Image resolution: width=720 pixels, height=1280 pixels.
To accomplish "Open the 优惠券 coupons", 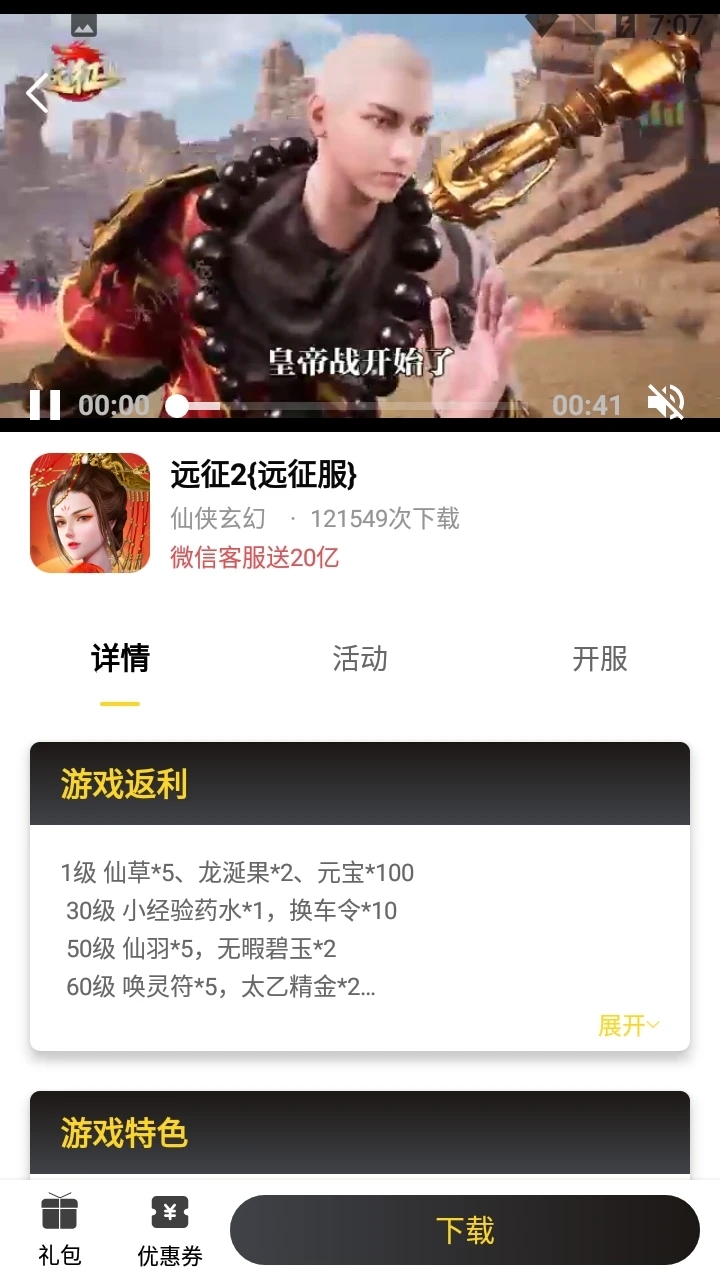I will point(170,1230).
